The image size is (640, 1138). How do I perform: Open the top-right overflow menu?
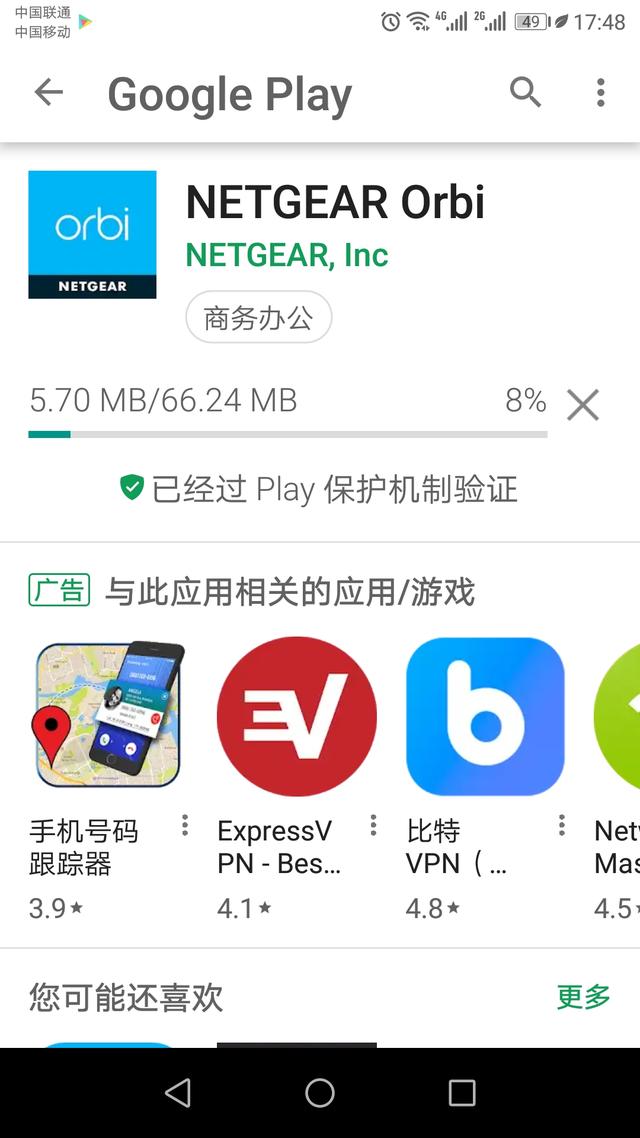[600, 93]
